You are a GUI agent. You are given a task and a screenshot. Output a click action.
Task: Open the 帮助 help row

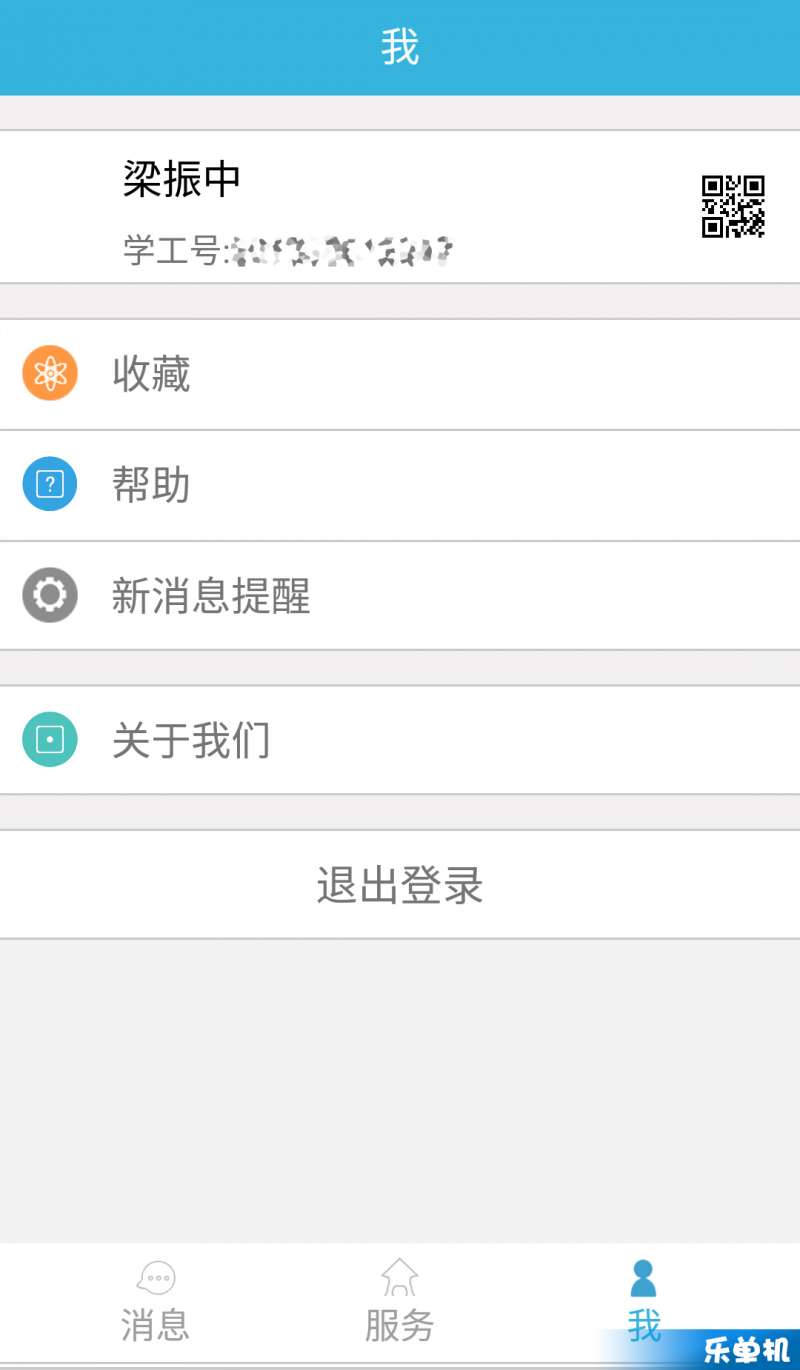(x=400, y=485)
